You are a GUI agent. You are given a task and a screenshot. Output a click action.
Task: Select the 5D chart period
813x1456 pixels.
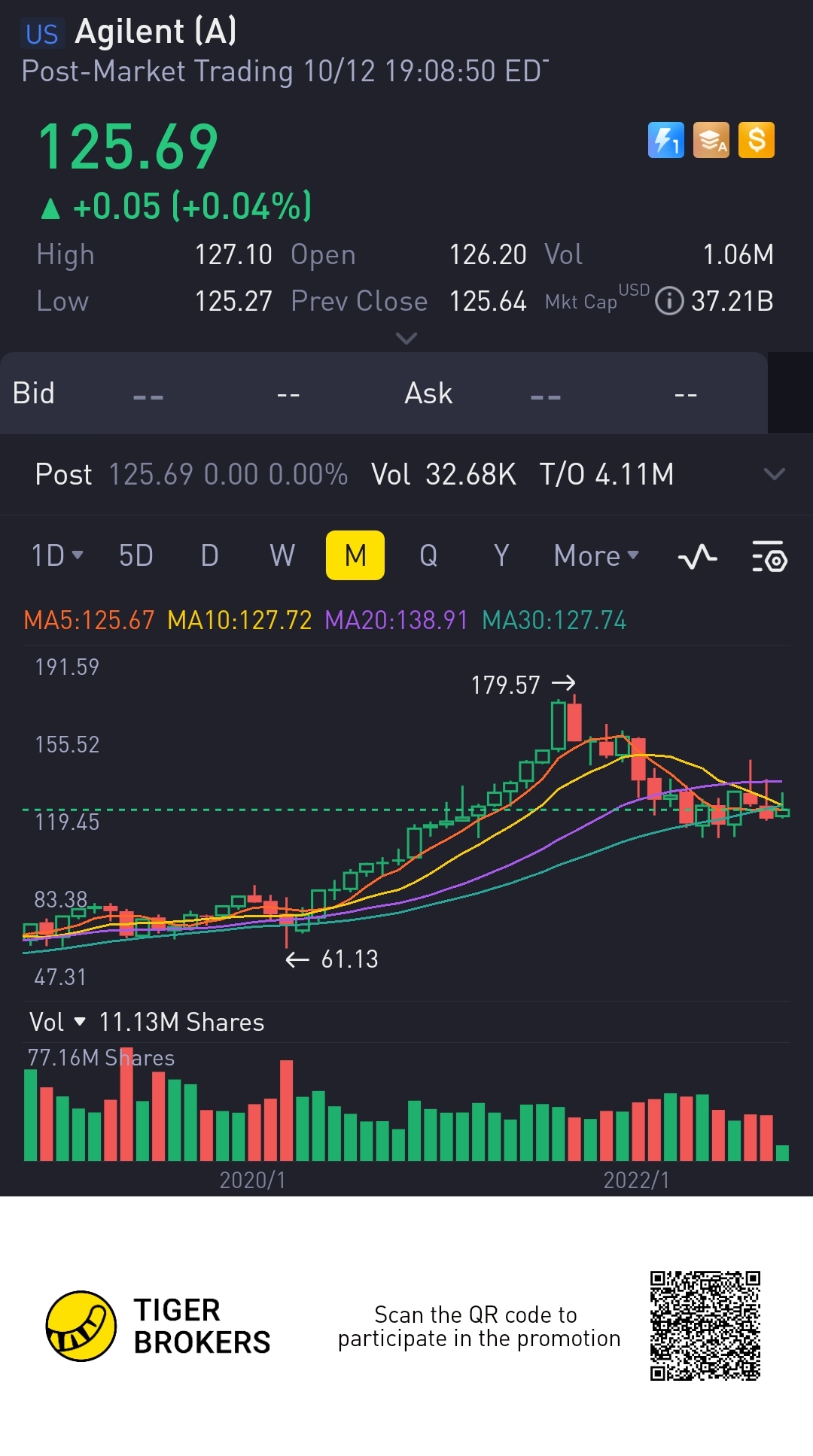point(136,556)
